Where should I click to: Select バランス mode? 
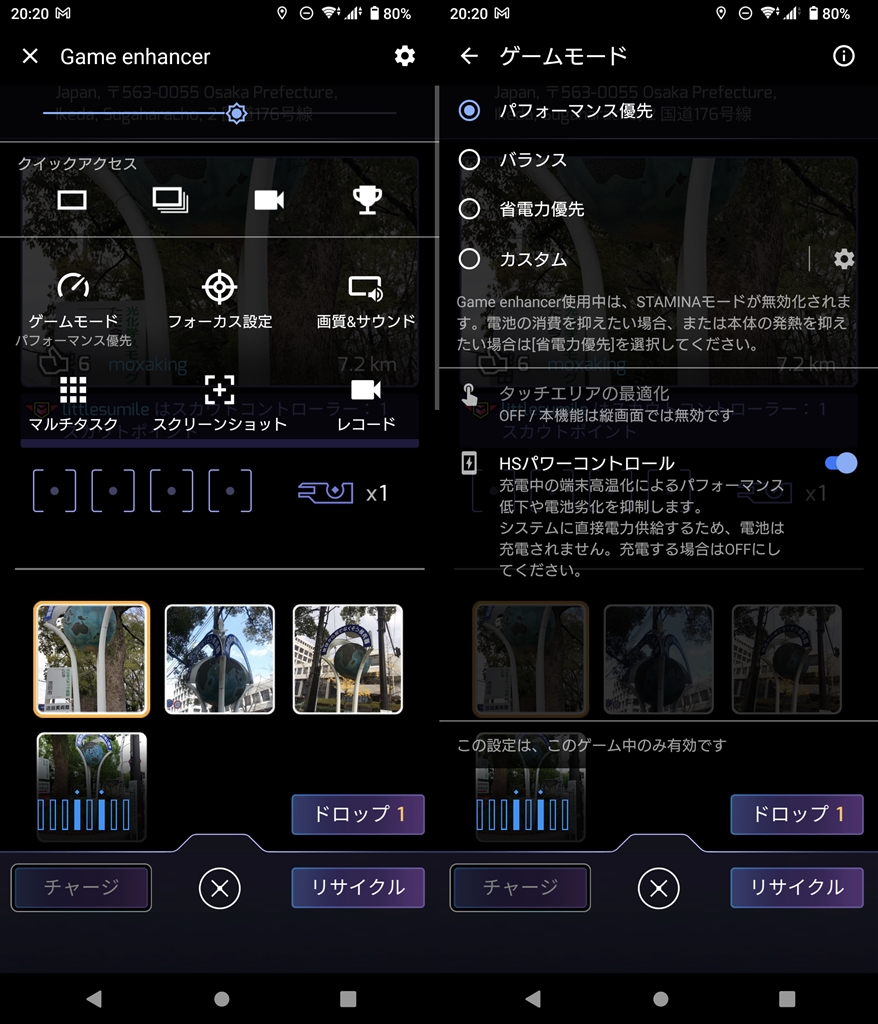pos(470,159)
